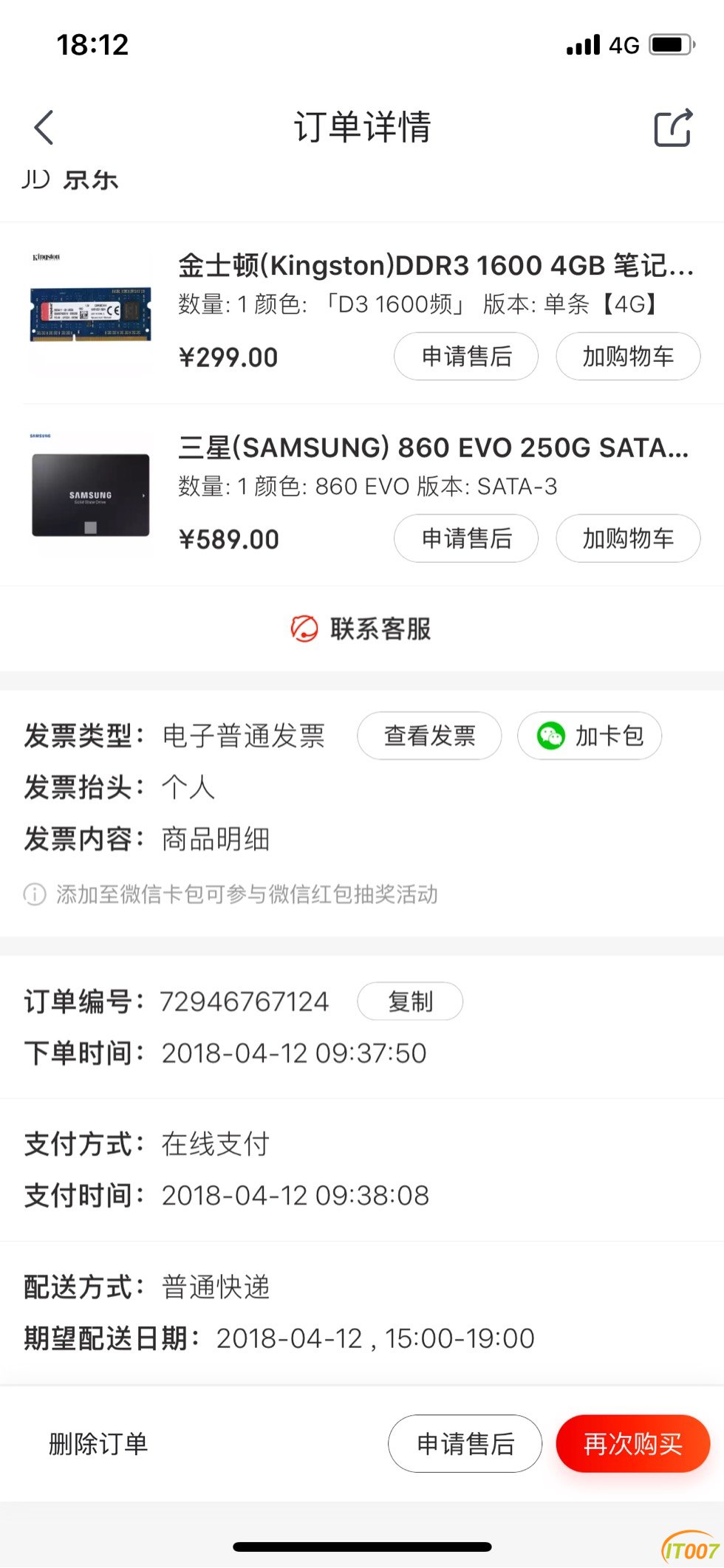Screen dimensions: 724x1568
Task: Tap 申请售后 for the Kingston memory
Action: (466, 357)
